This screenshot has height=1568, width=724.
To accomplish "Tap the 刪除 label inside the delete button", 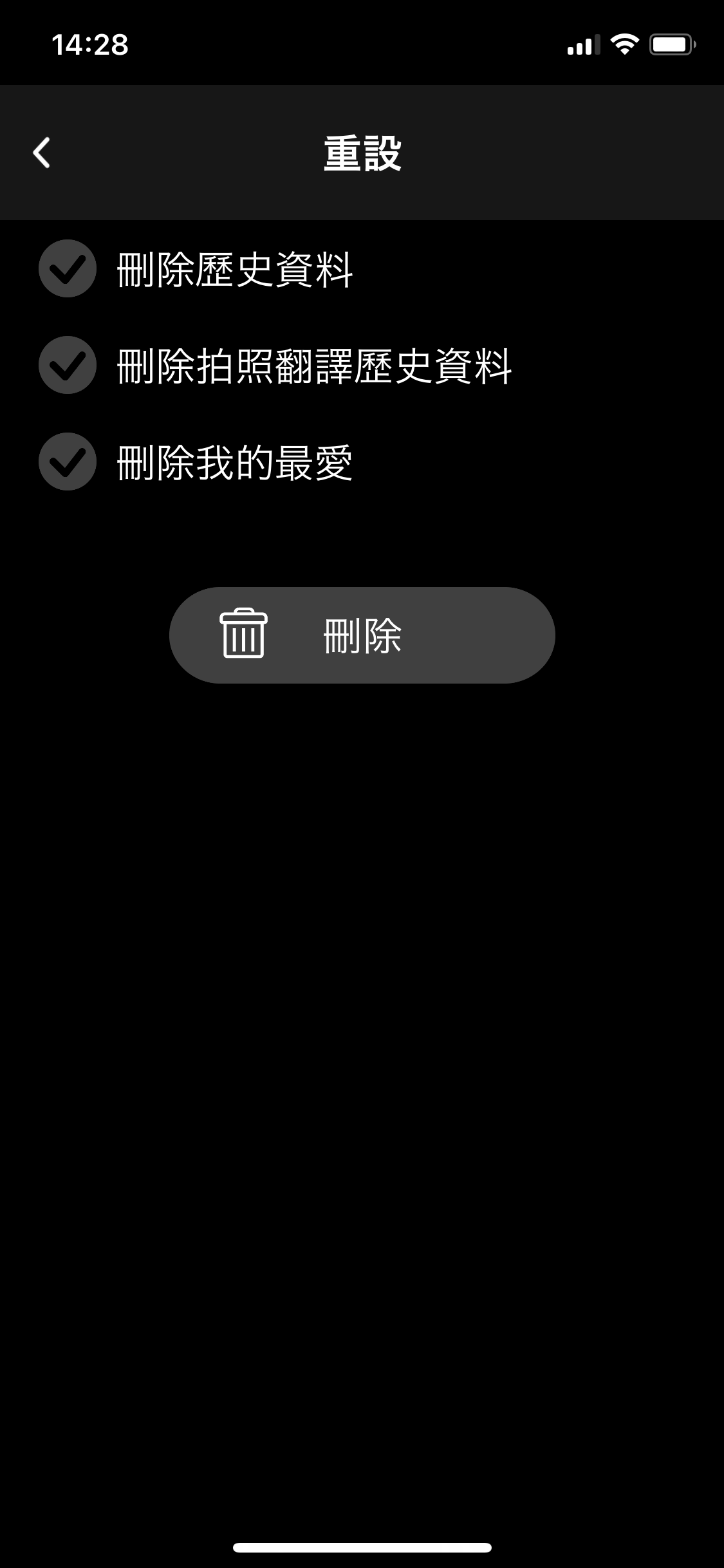I will click(362, 635).
